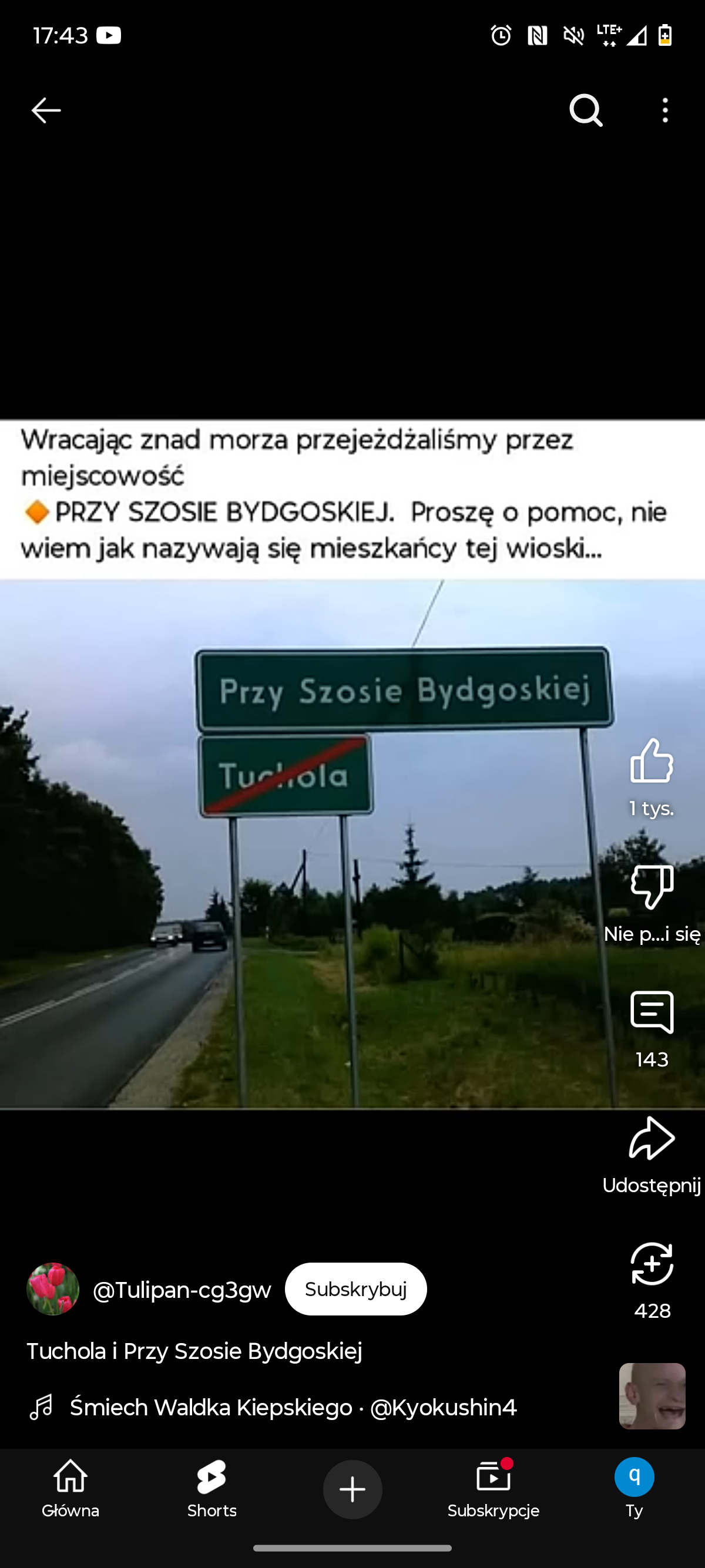Image resolution: width=705 pixels, height=1568 pixels.
Task: Open the search icon
Action: click(x=586, y=110)
